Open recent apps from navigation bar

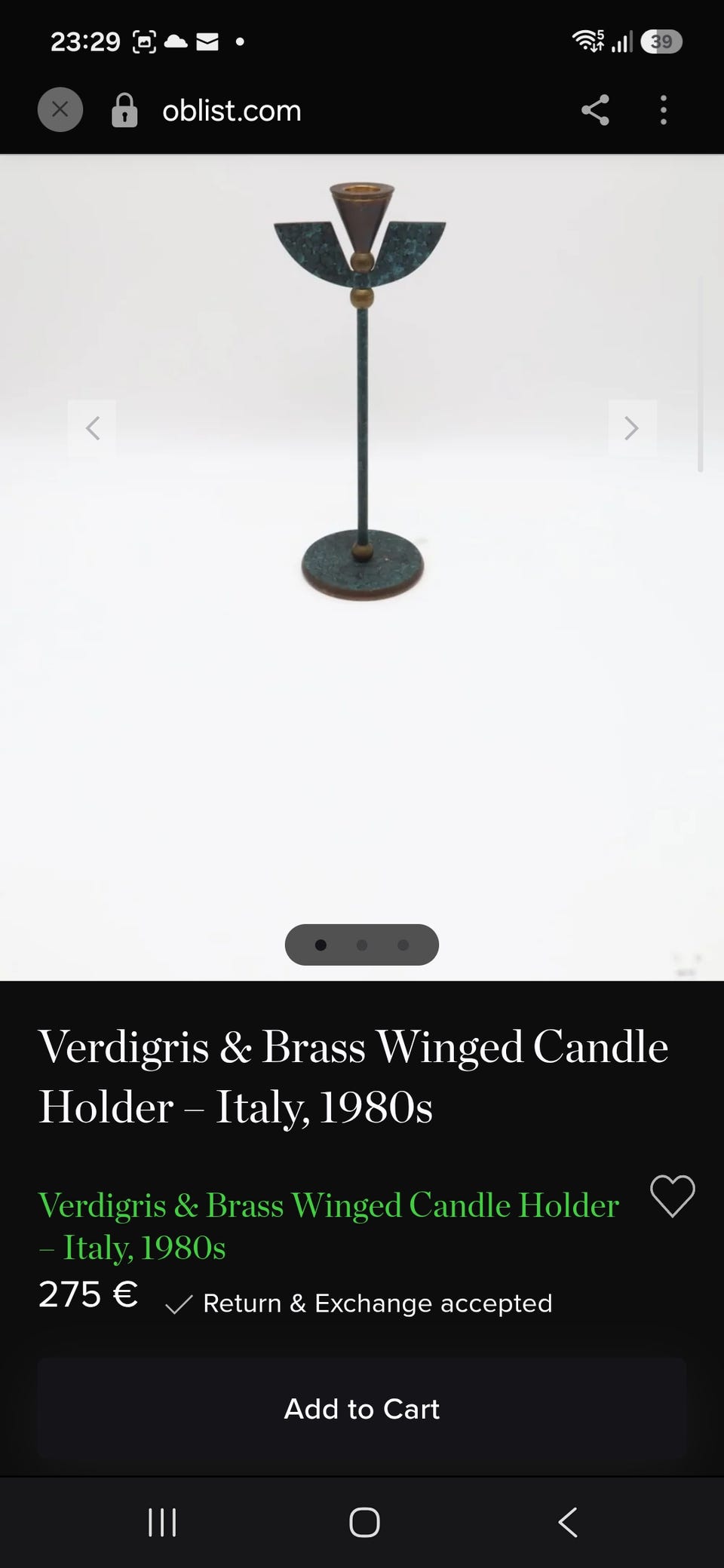[x=162, y=1522]
